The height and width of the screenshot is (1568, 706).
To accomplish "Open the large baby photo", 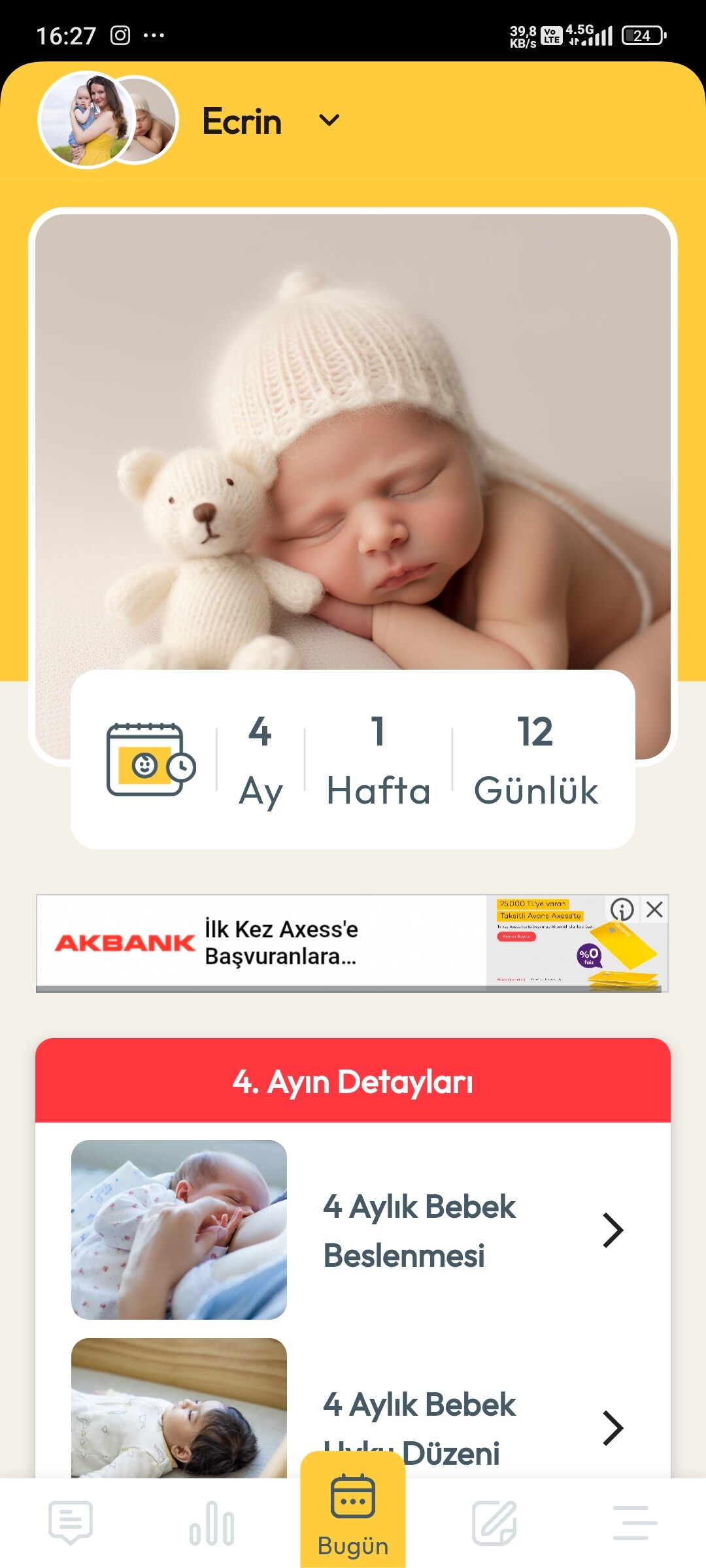I will pyautogui.click(x=353, y=438).
